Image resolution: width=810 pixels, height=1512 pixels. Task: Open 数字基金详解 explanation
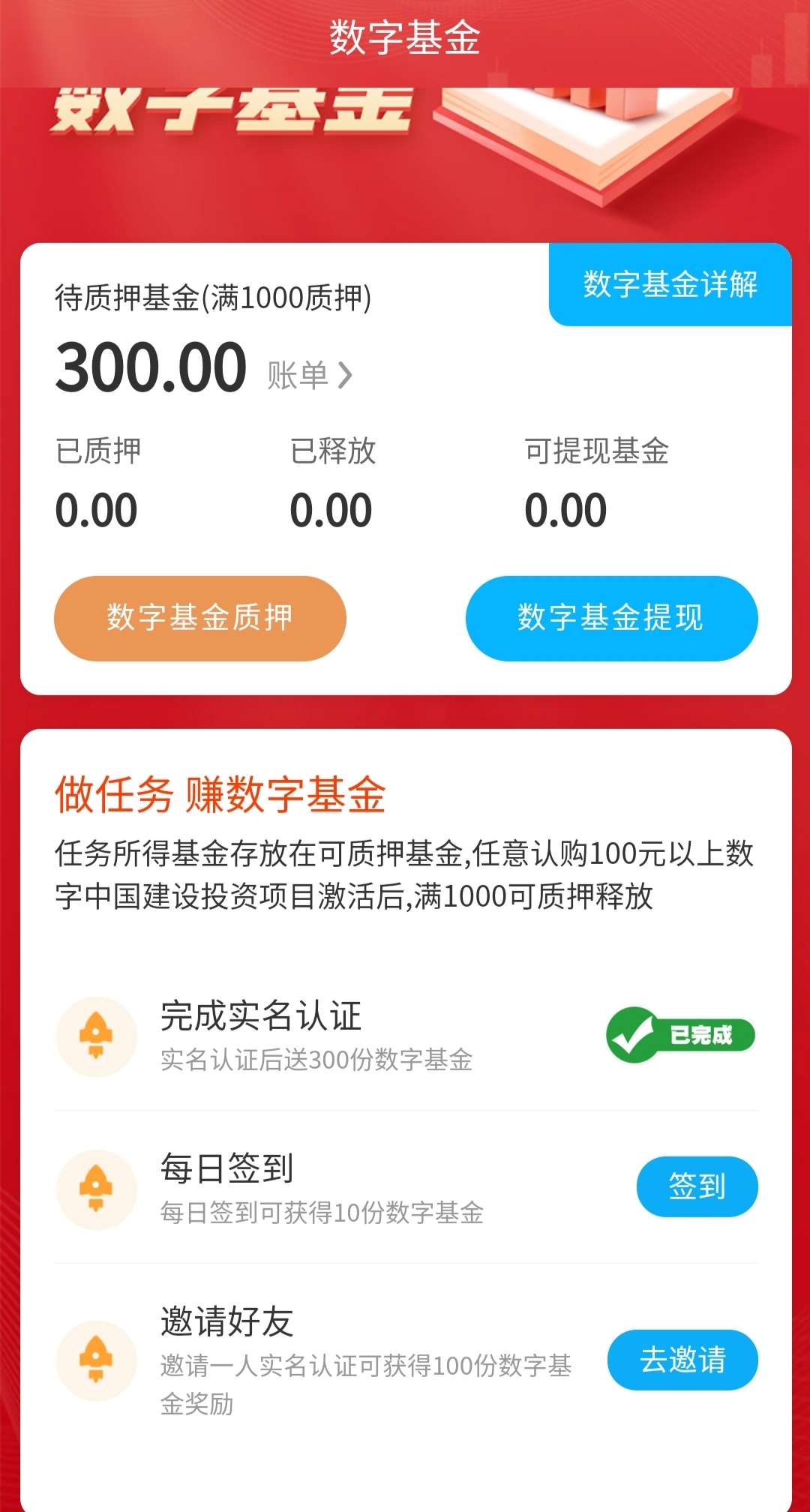pyautogui.click(x=670, y=284)
